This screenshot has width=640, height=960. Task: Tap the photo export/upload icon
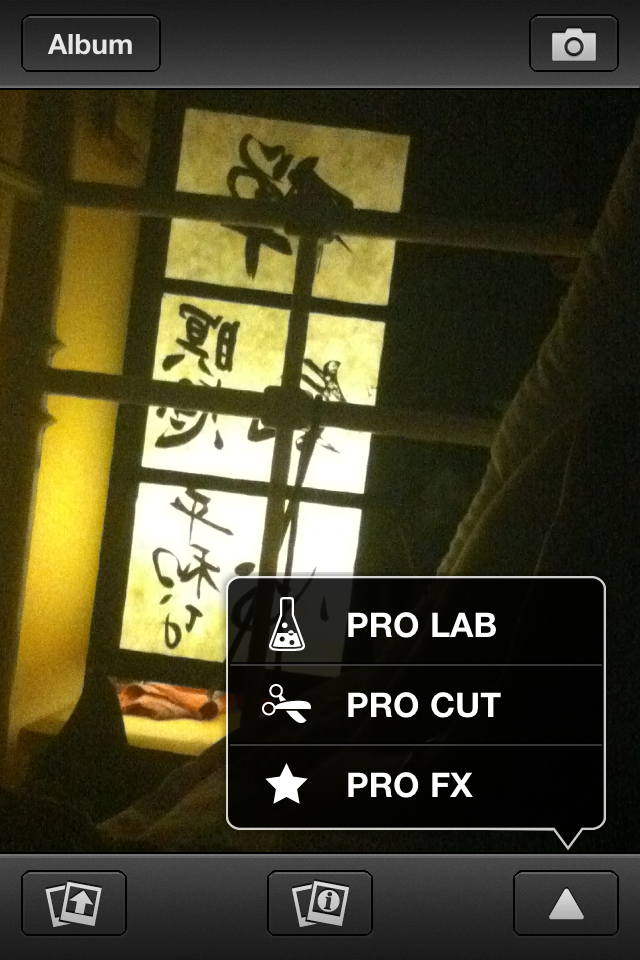pos(74,903)
